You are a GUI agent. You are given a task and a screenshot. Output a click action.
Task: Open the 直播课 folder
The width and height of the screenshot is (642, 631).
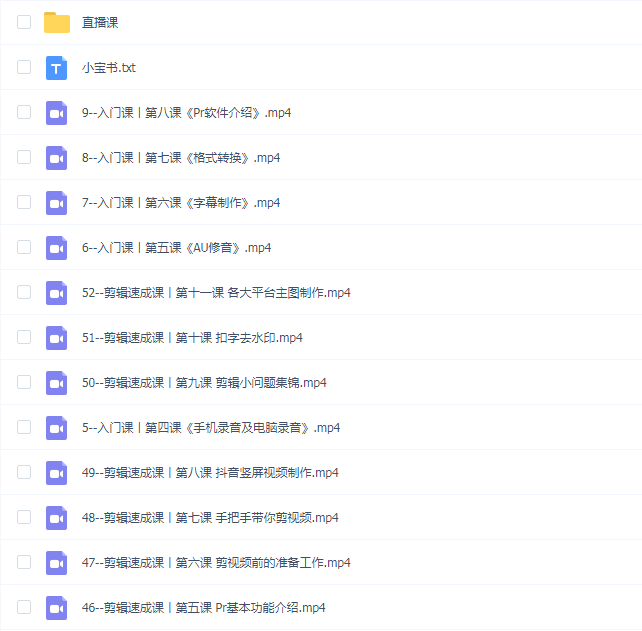[x=100, y=22]
